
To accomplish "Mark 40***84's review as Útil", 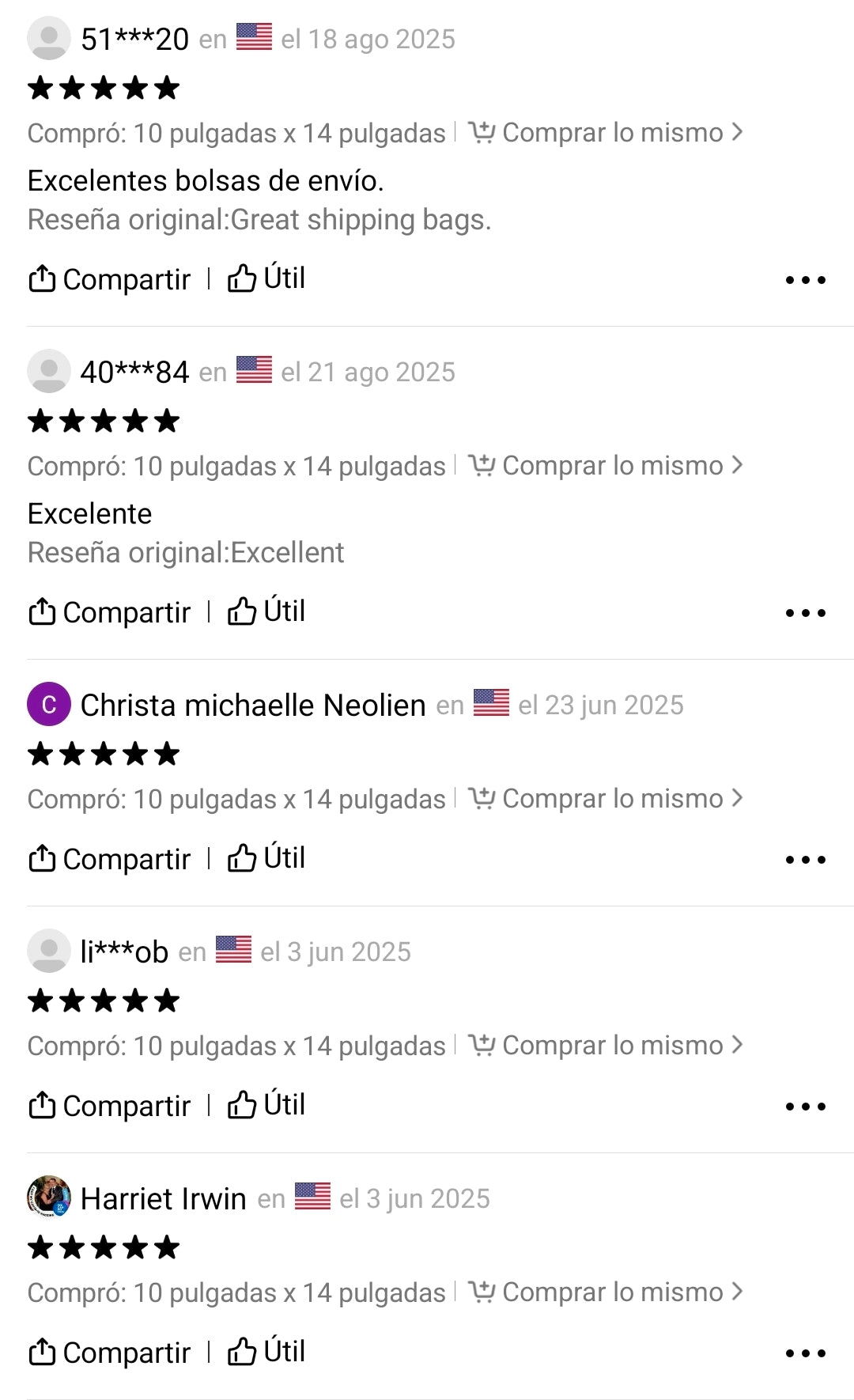I will point(266,612).
